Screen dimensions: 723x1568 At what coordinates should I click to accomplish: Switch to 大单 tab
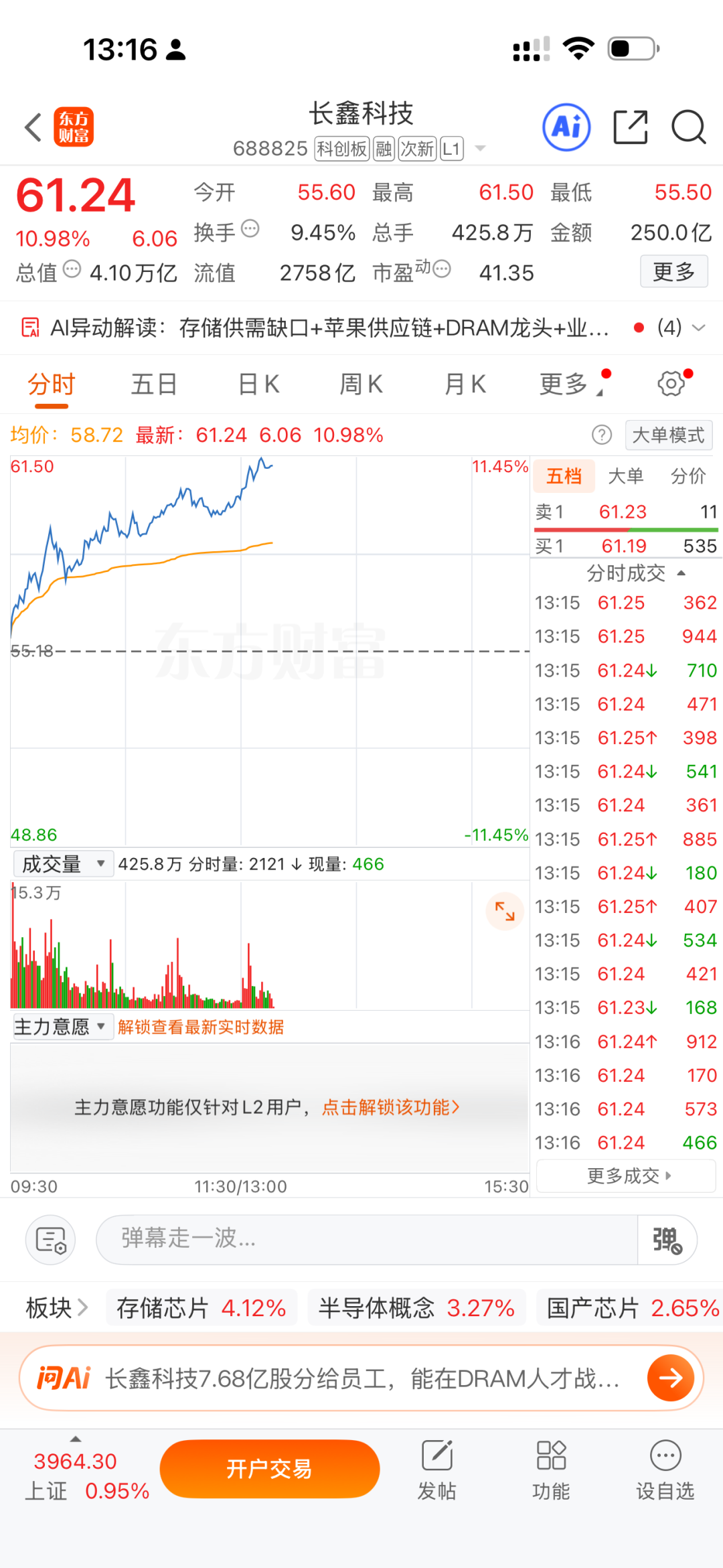coord(626,476)
